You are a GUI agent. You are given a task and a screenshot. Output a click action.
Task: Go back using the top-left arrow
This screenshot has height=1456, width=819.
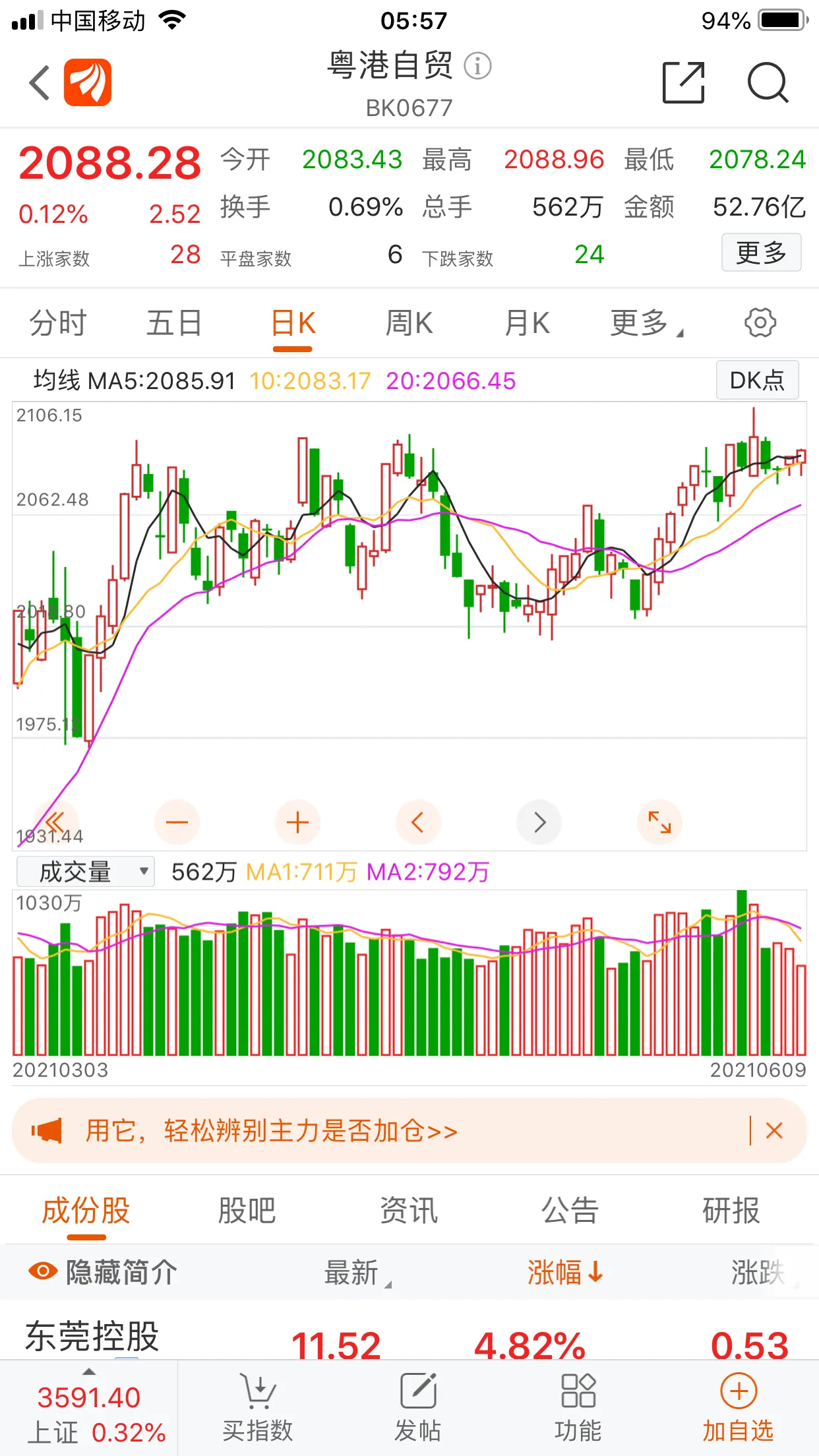(x=40, y=83)
